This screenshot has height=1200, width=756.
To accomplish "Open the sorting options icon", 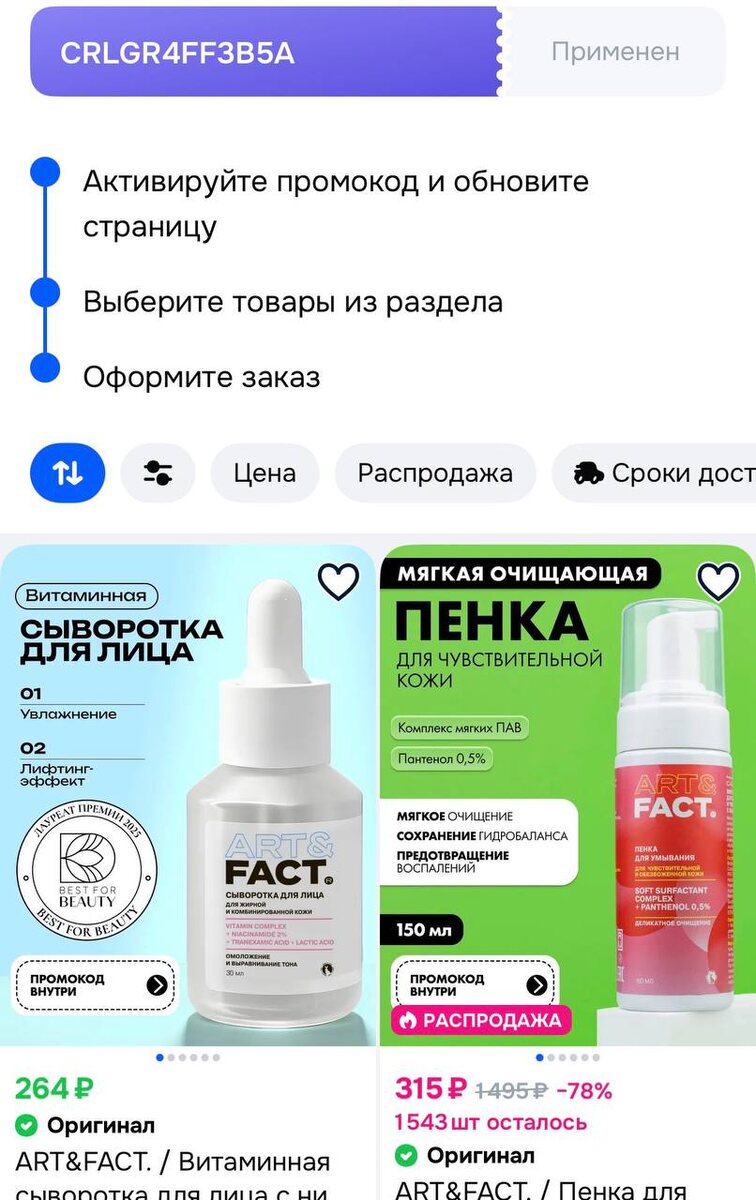I will 67,473.
